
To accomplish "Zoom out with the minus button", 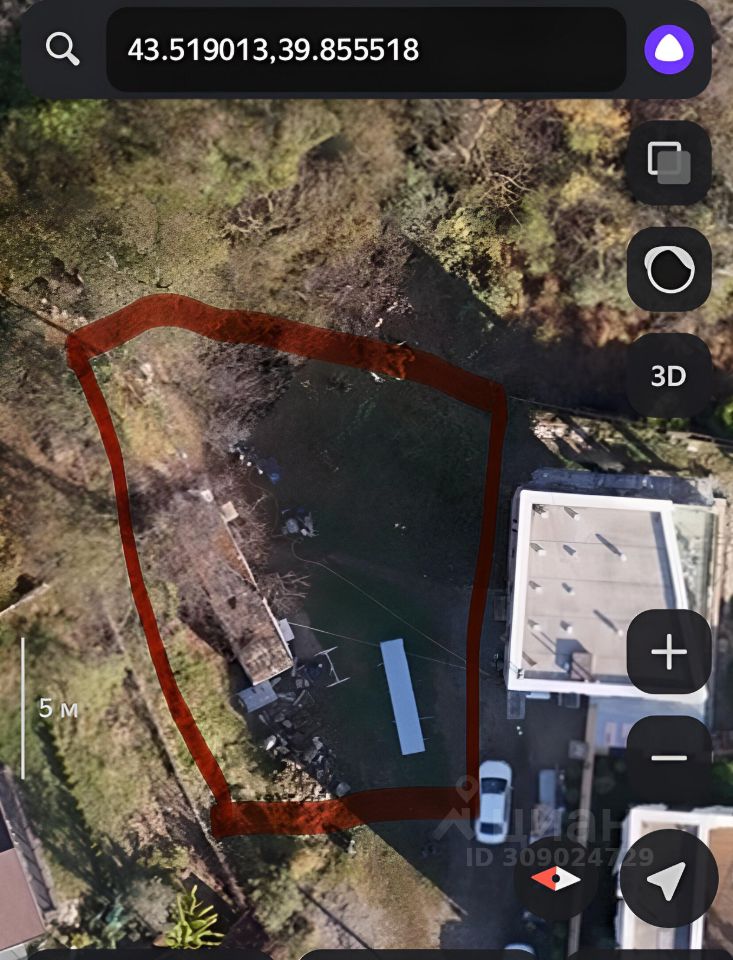I will [669, 757].
